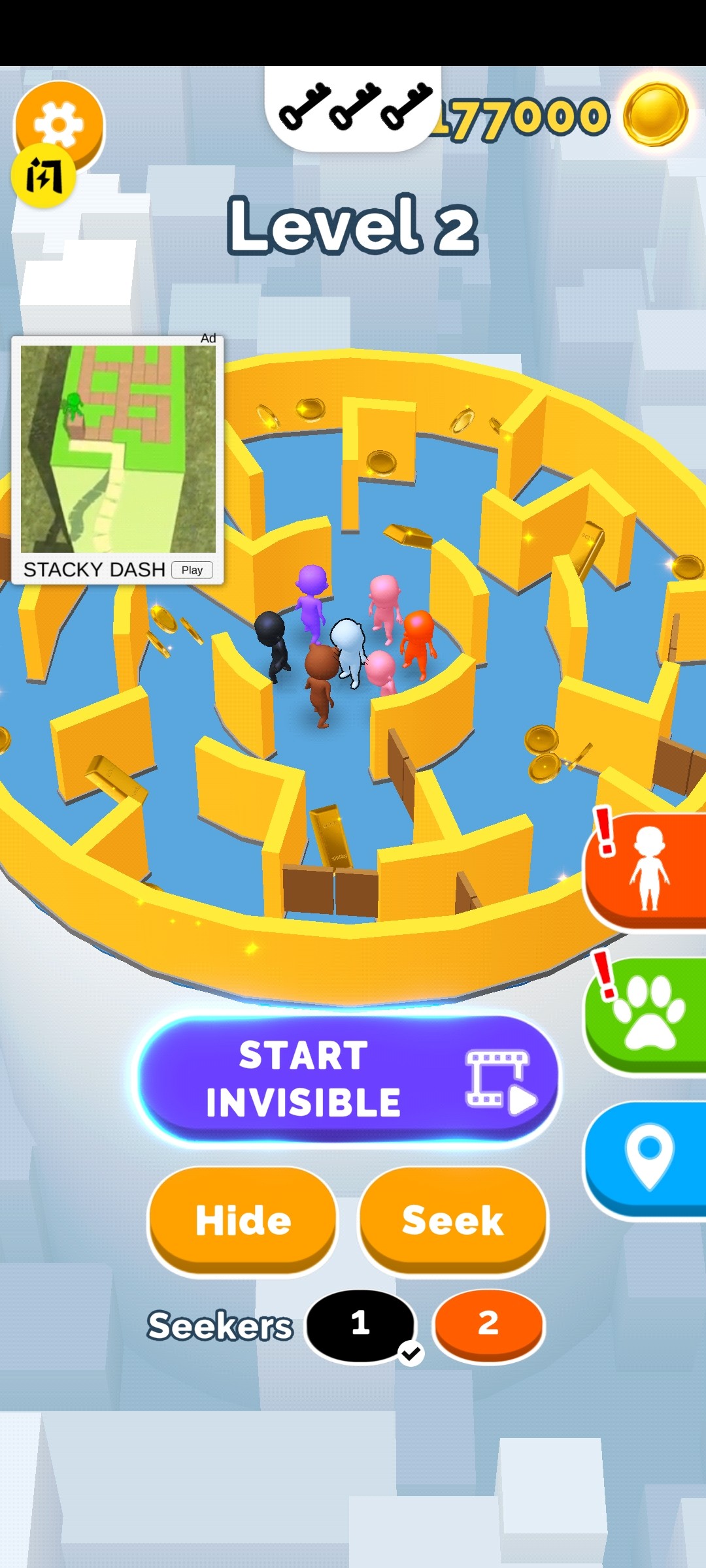Open the pets paw button
Screen dimensions: 706x1568
(648, 1014)
